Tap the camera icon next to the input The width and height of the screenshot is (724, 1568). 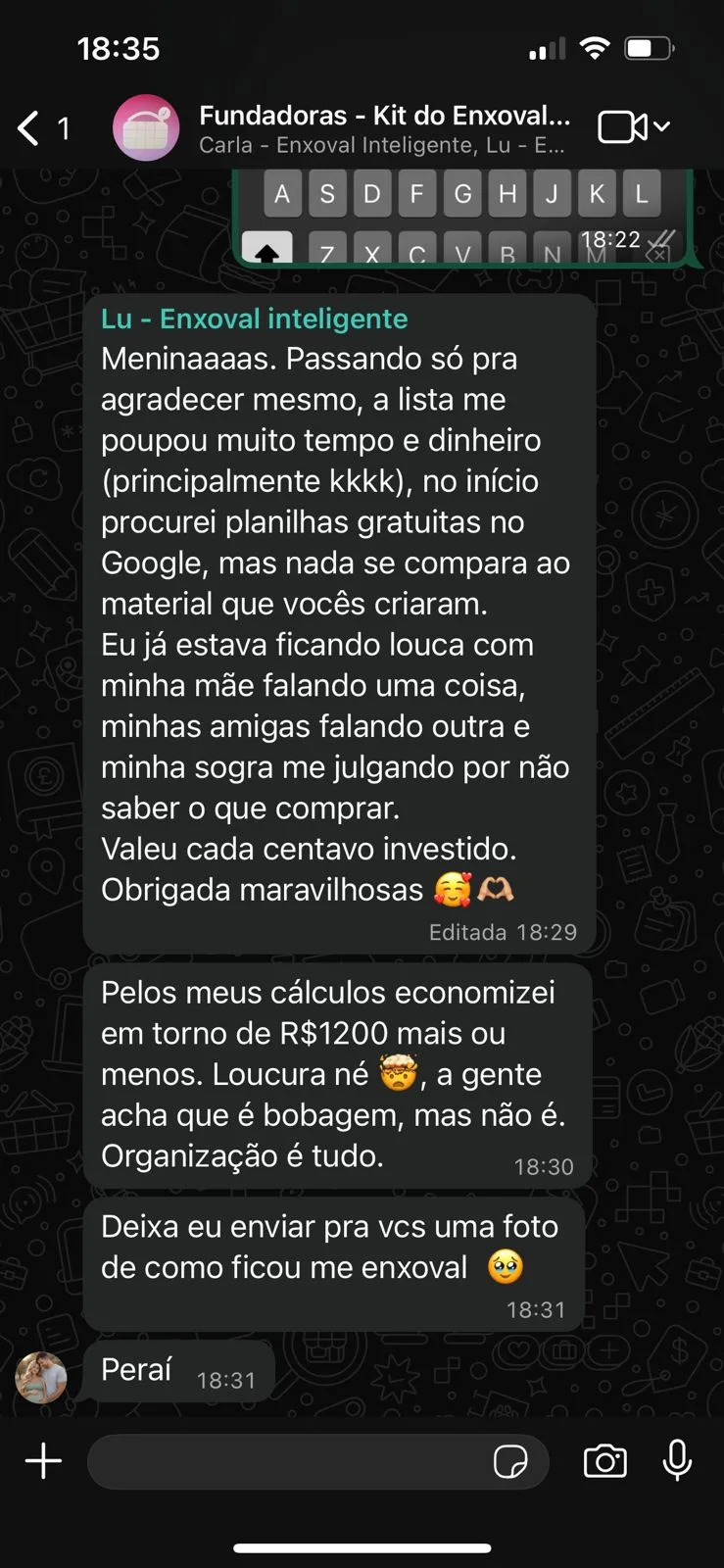pyautogui.click(x=604, y=1461)
